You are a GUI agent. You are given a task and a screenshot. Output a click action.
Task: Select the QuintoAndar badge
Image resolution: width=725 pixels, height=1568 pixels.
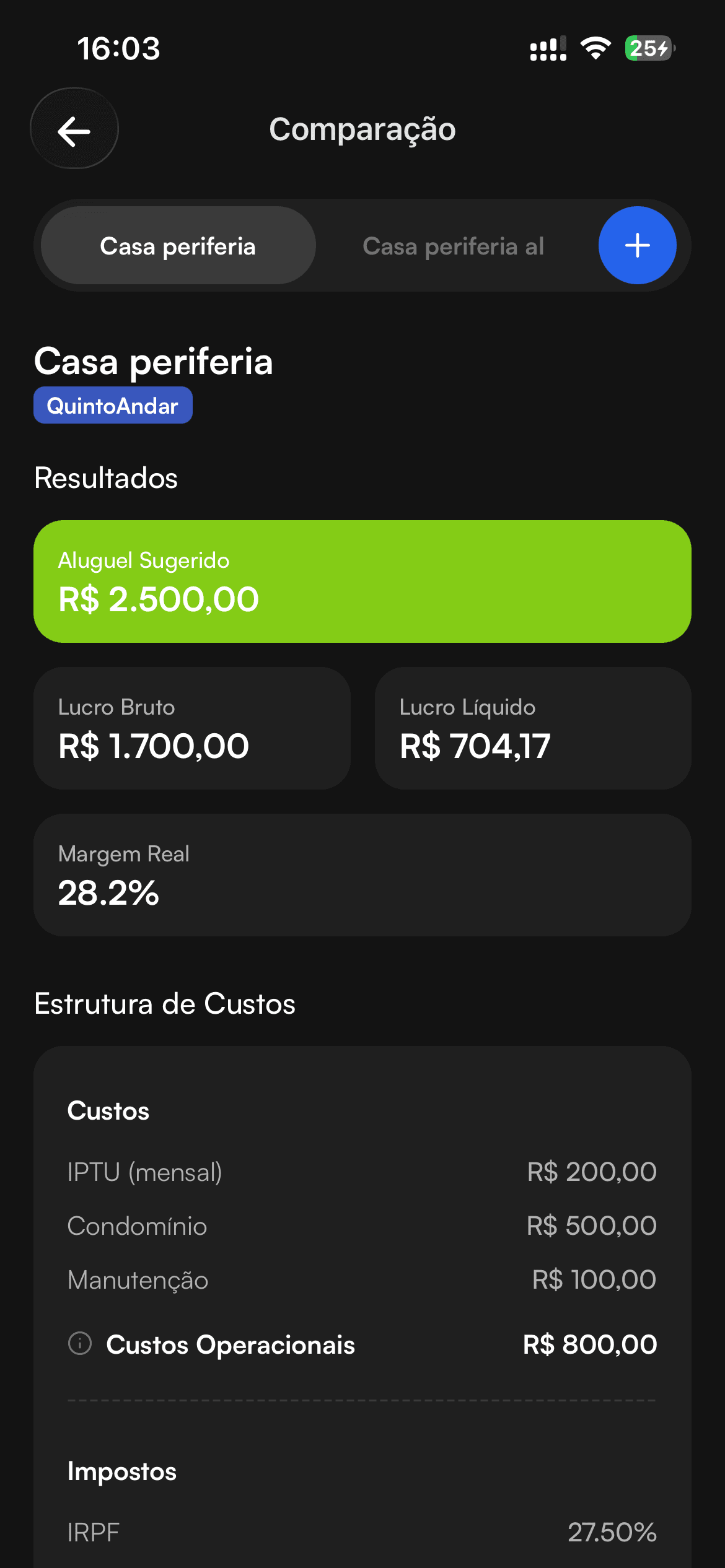point(112,405)
